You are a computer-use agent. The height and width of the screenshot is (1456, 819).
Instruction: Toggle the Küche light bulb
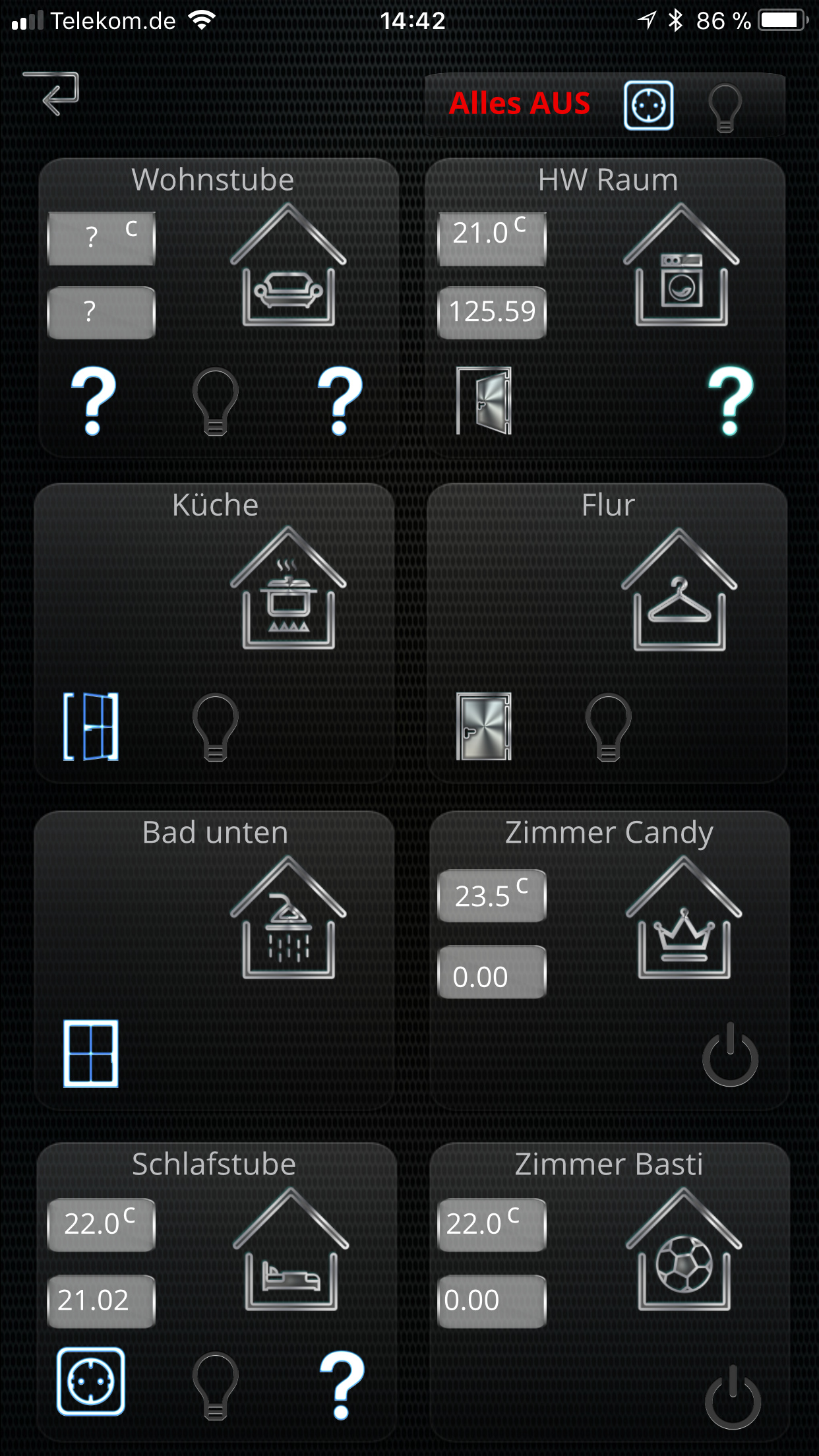tap(215, 726)
